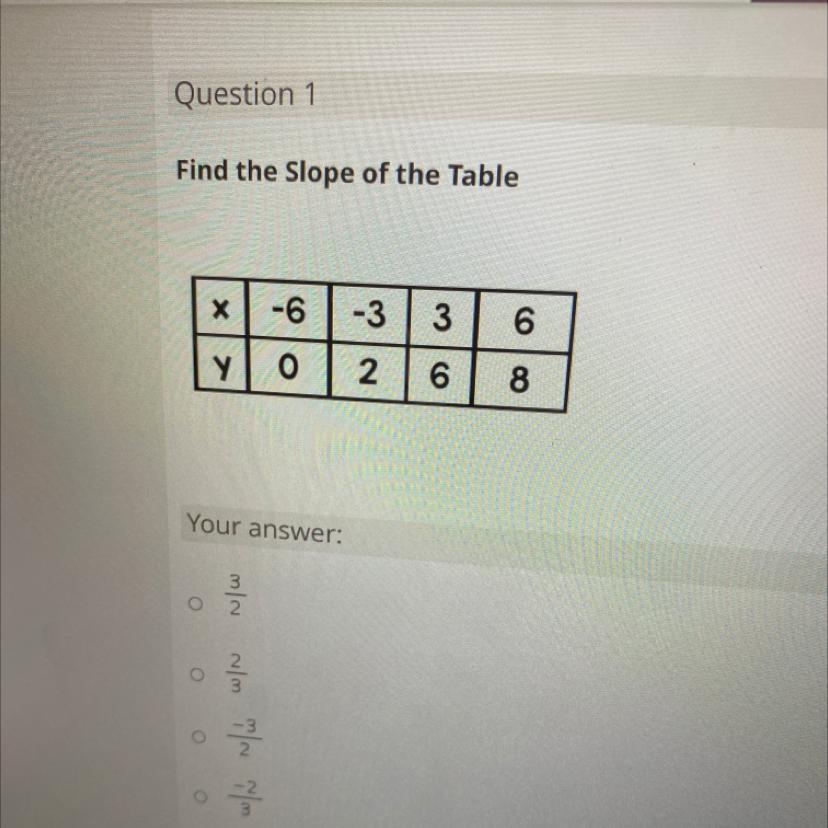Pick the -3/2 answer choice
This screenshot has width=828, height=828.
(198, 736)
